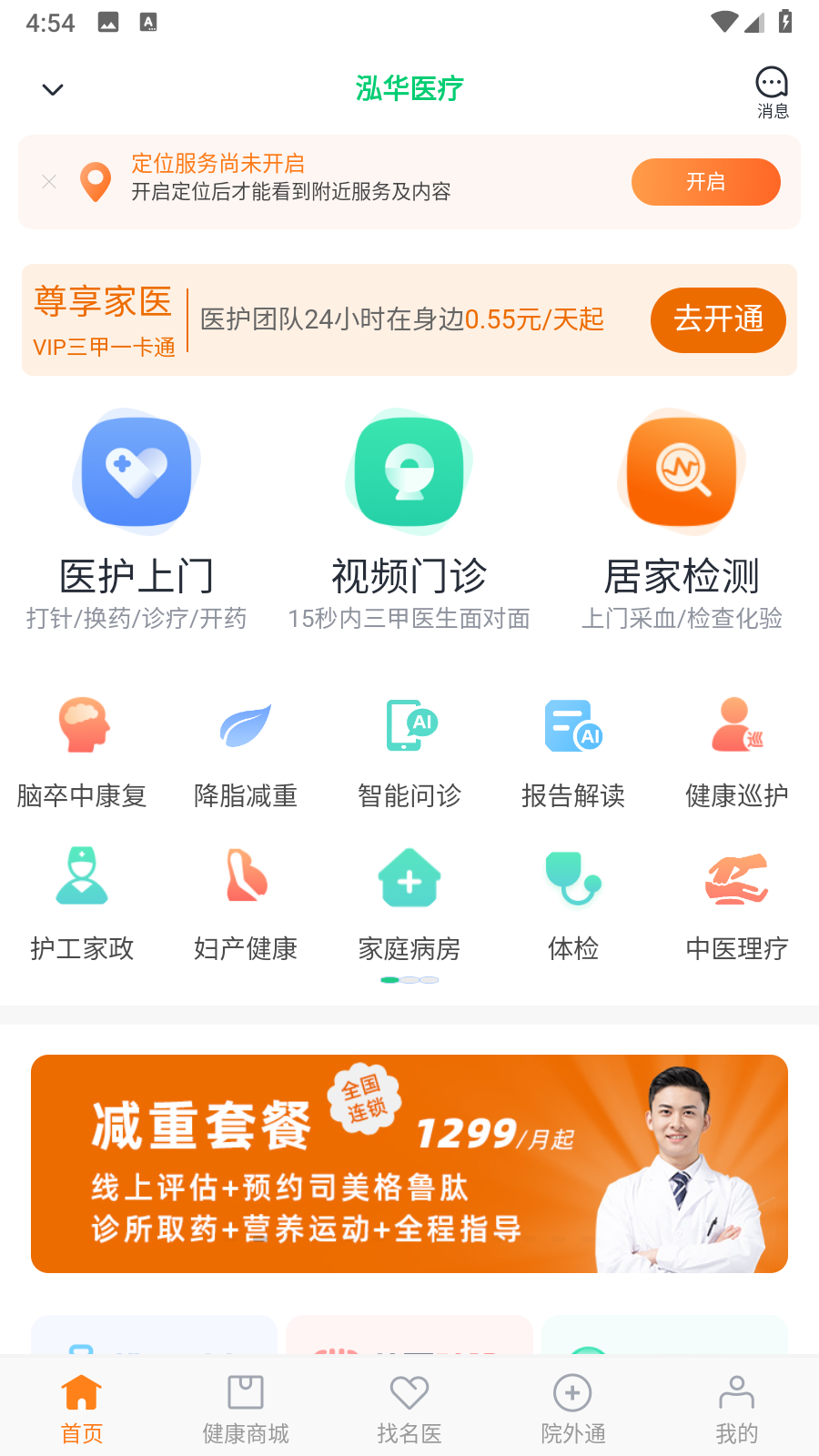
Task: Open the 我的 profile tab
Action: click(736, 1406)
